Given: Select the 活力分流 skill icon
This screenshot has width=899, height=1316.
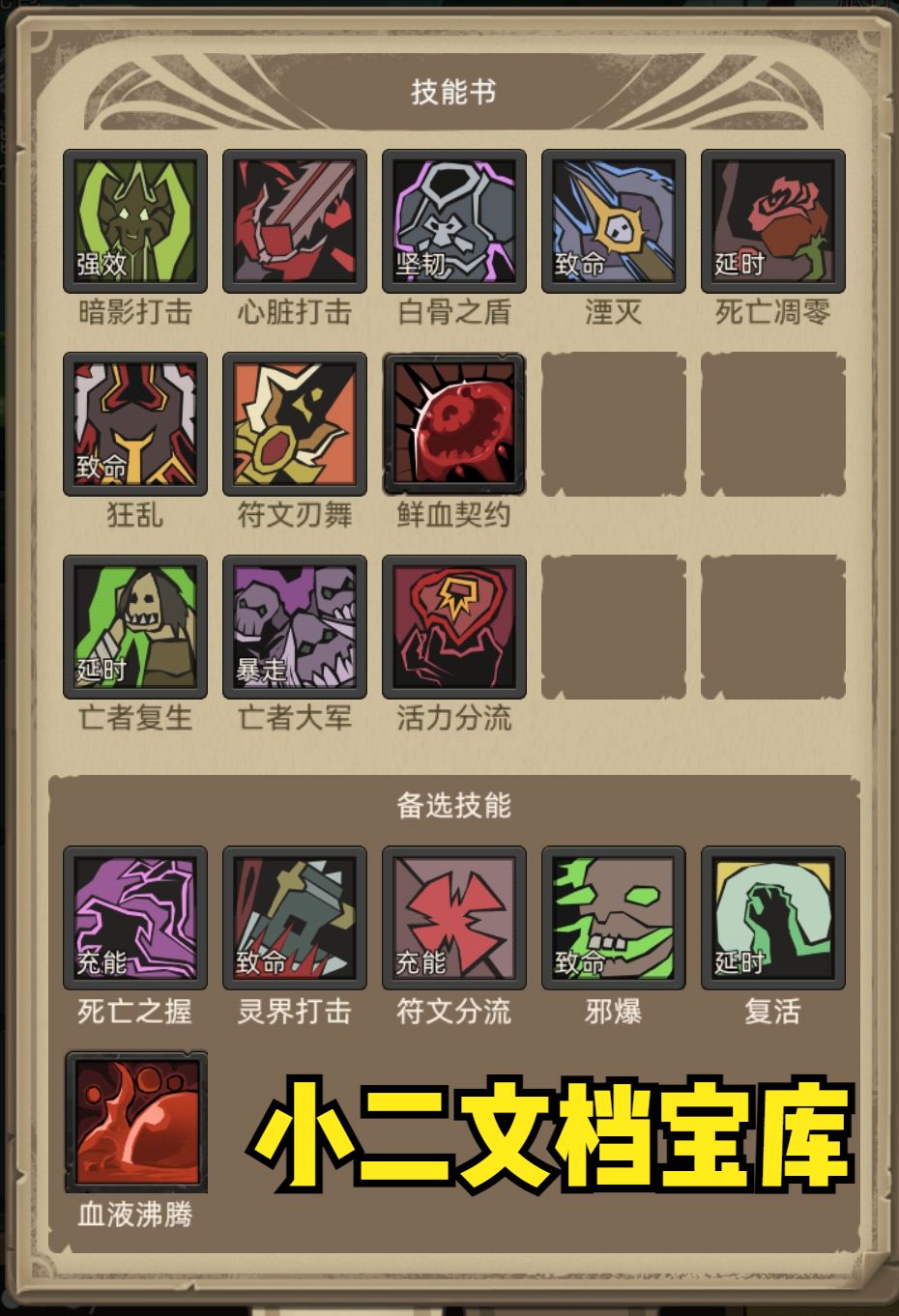Looking at the screenshot, I should [452, 628].
